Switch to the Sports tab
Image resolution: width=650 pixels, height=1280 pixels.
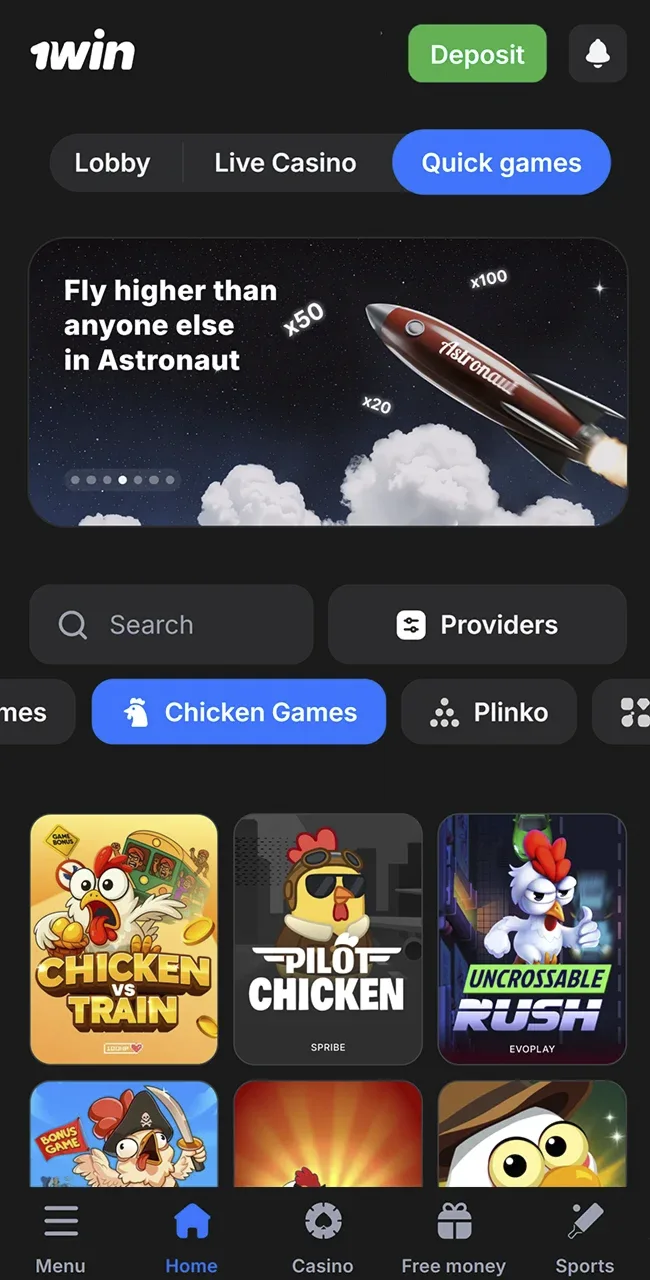(585, 1238)
